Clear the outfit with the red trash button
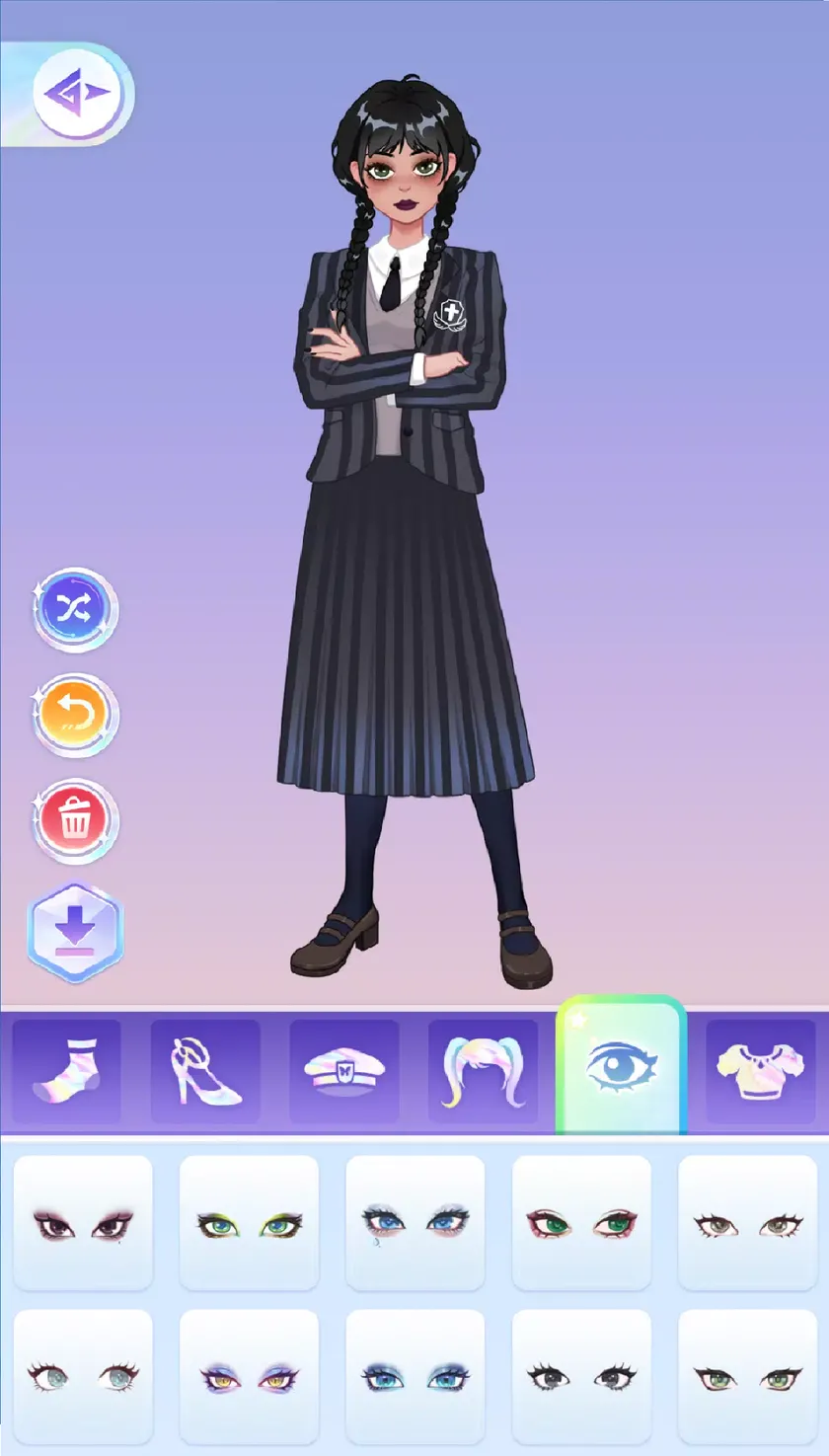Image resolution: width=829 pixels, height=1456 pixels. pyautogui.click(x=76, y=821)
